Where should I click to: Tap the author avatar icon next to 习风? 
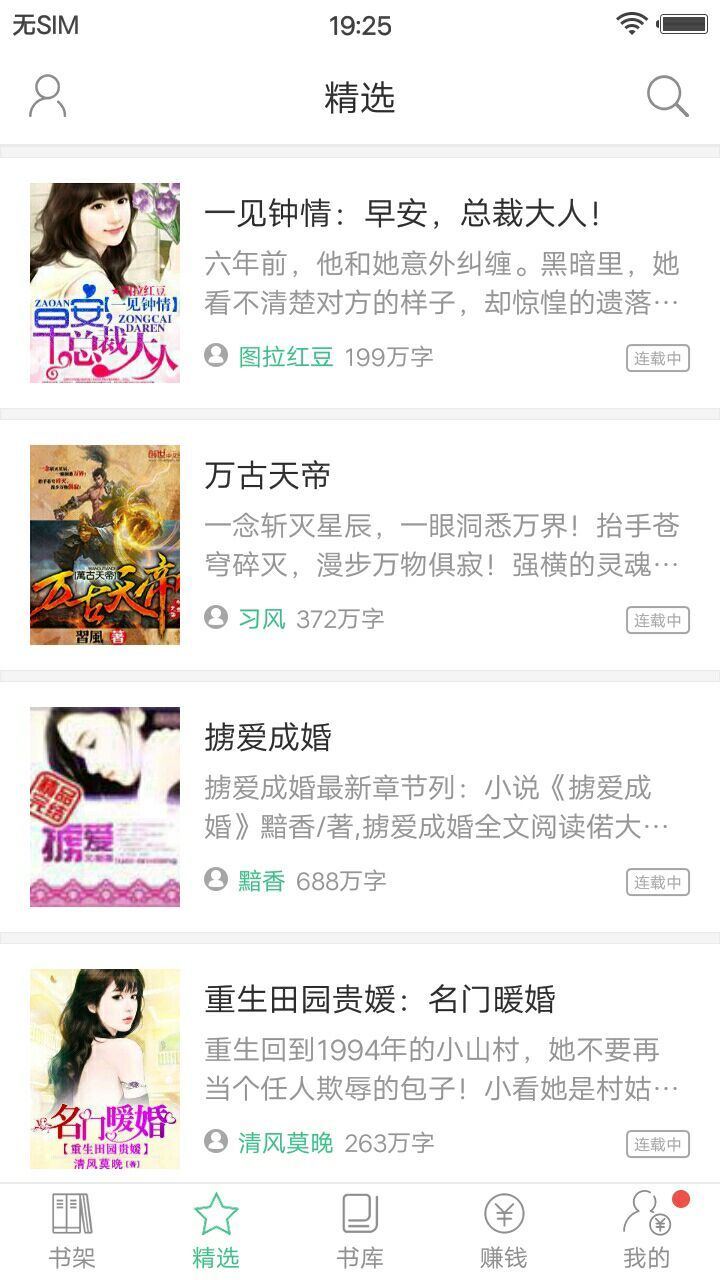pos(216,618)
